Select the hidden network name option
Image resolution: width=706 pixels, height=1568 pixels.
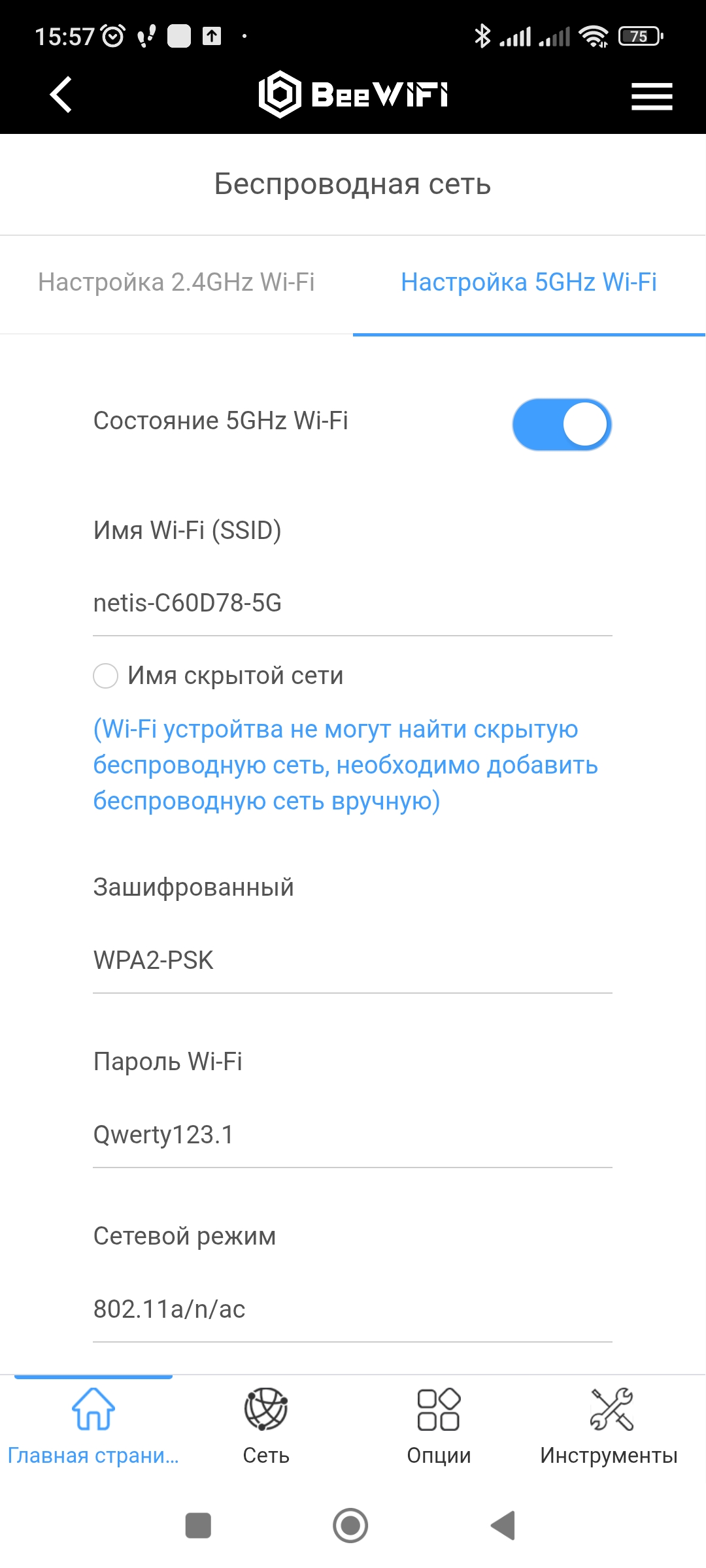(106, 676)
